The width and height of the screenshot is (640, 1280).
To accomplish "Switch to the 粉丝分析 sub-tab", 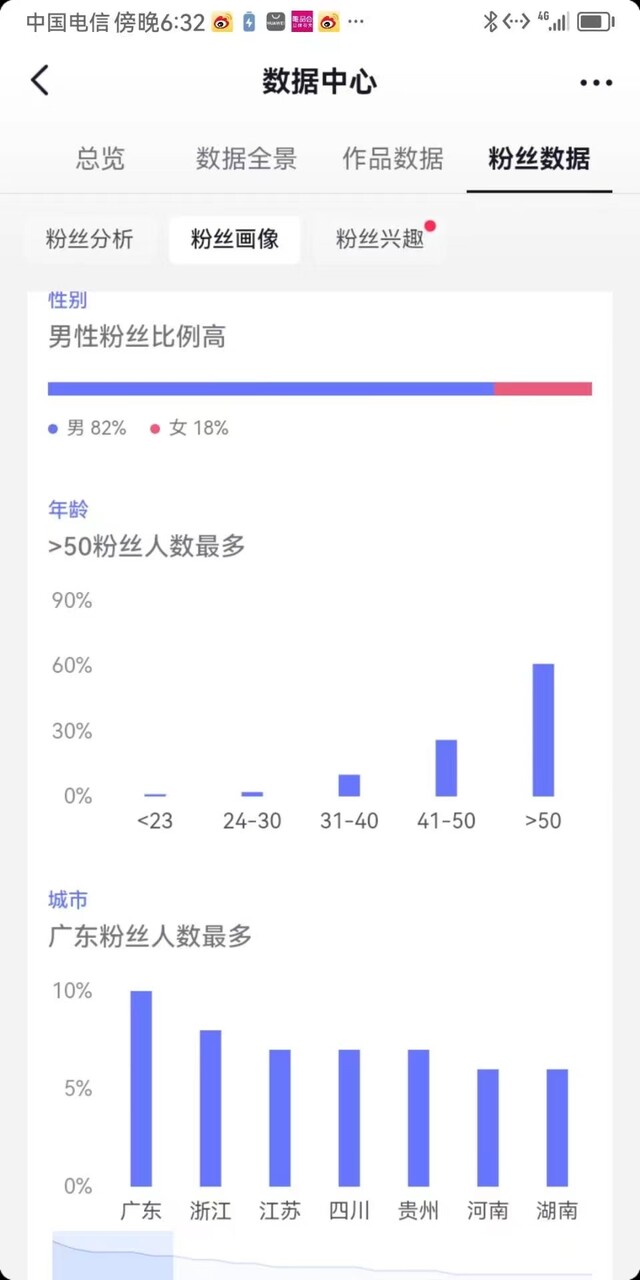I will (x=89, y=239).
